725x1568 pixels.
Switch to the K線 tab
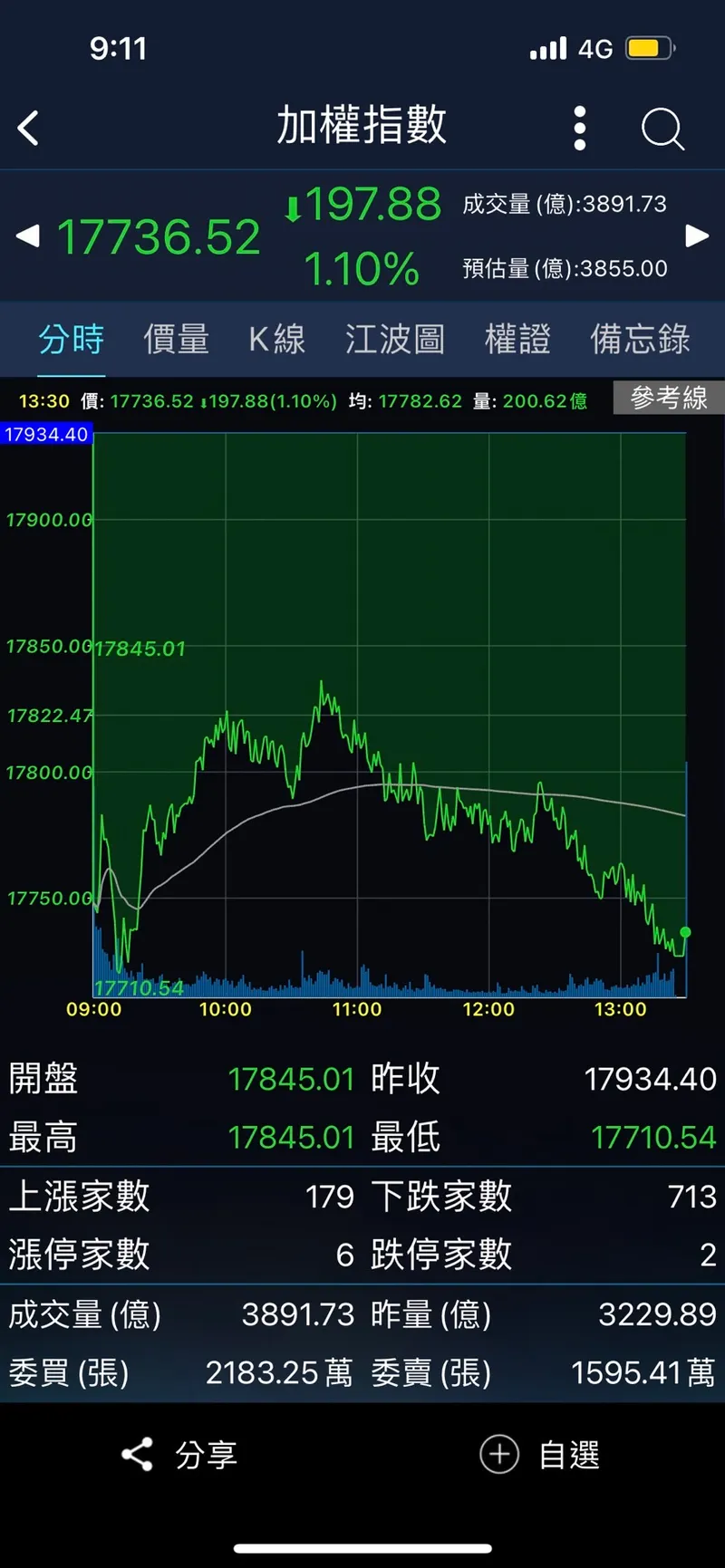[277, 340]
